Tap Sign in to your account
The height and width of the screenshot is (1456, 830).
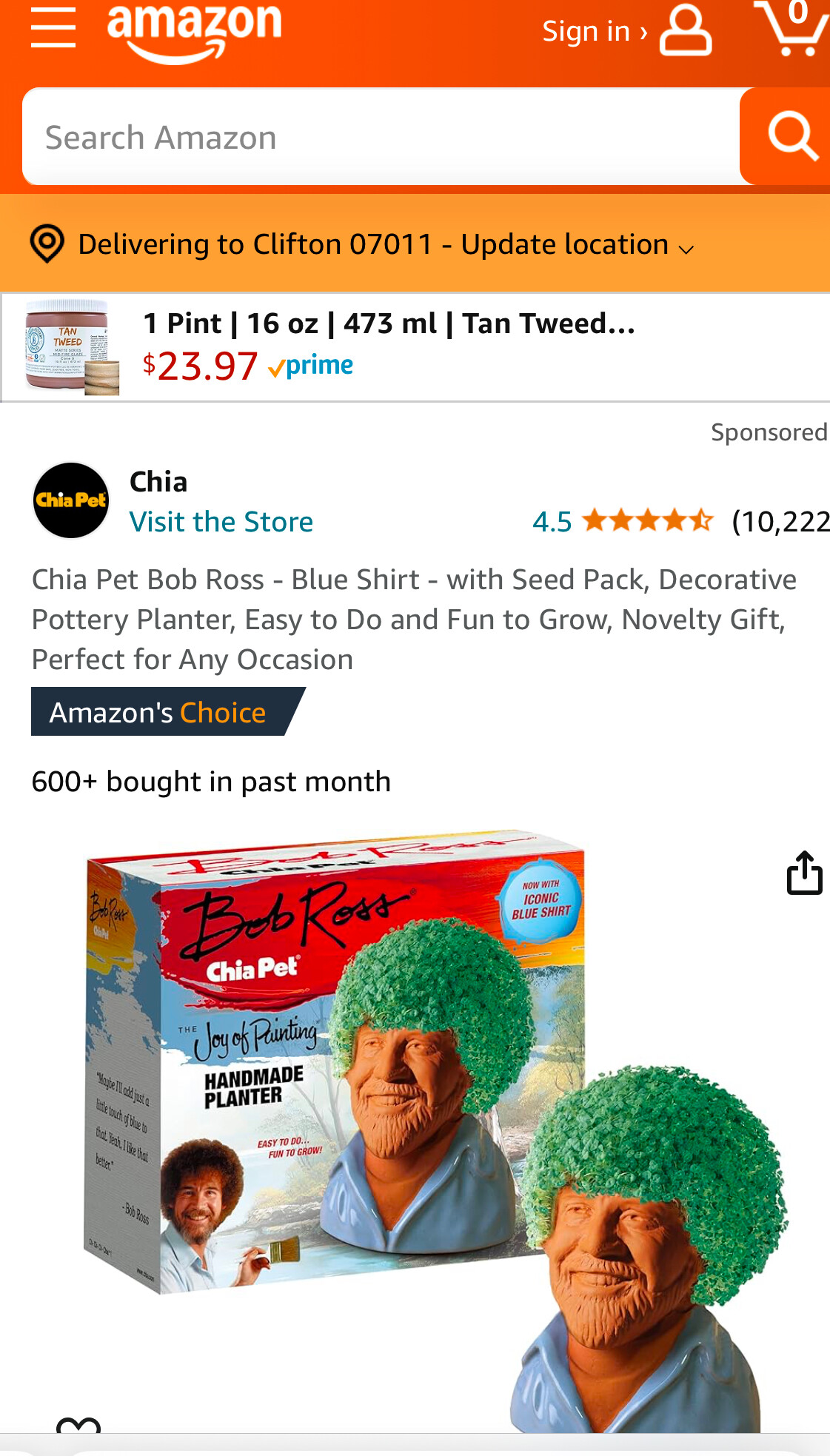pyautogui.click(x=626, y=30)
